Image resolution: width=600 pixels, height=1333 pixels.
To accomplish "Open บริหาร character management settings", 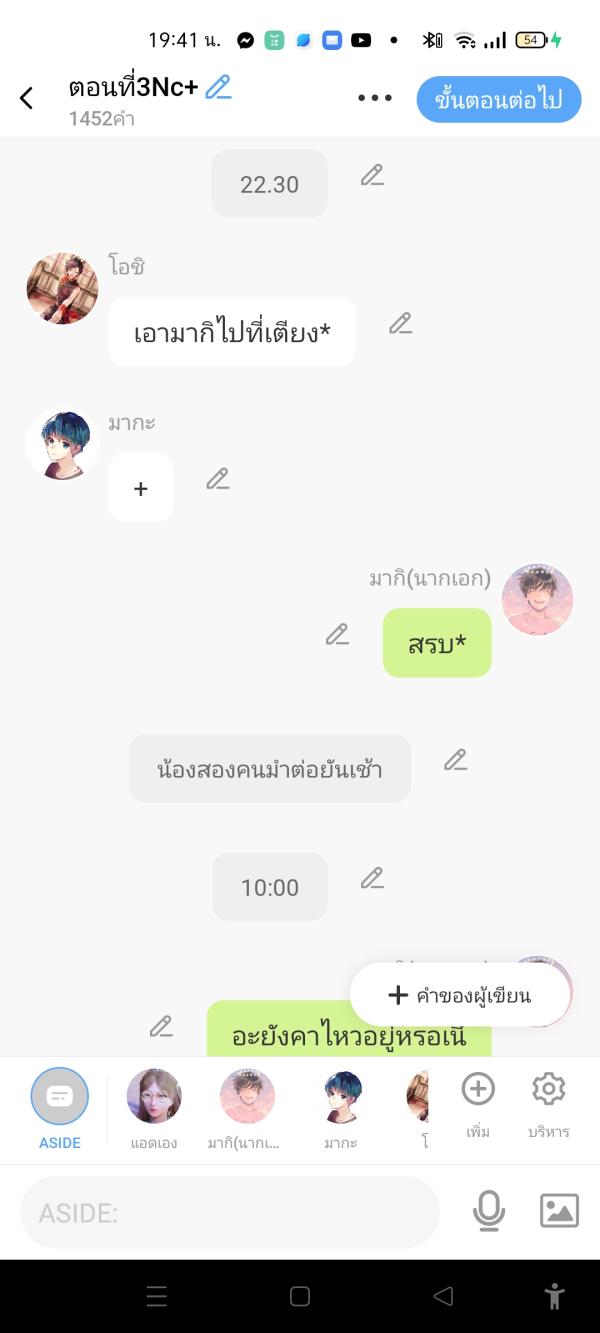I will click(549, 1100).
